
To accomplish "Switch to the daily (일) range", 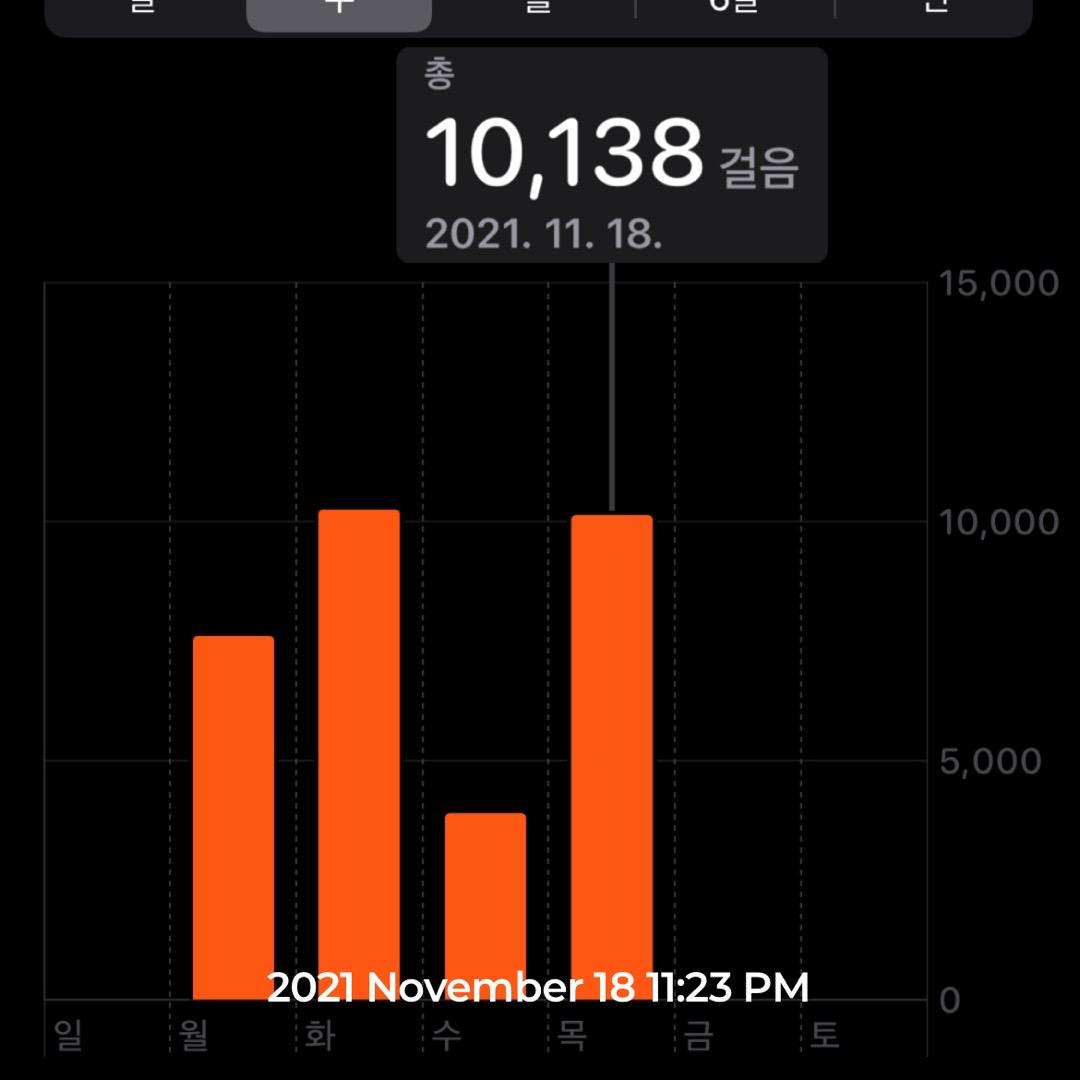I will tap(144, 8).
